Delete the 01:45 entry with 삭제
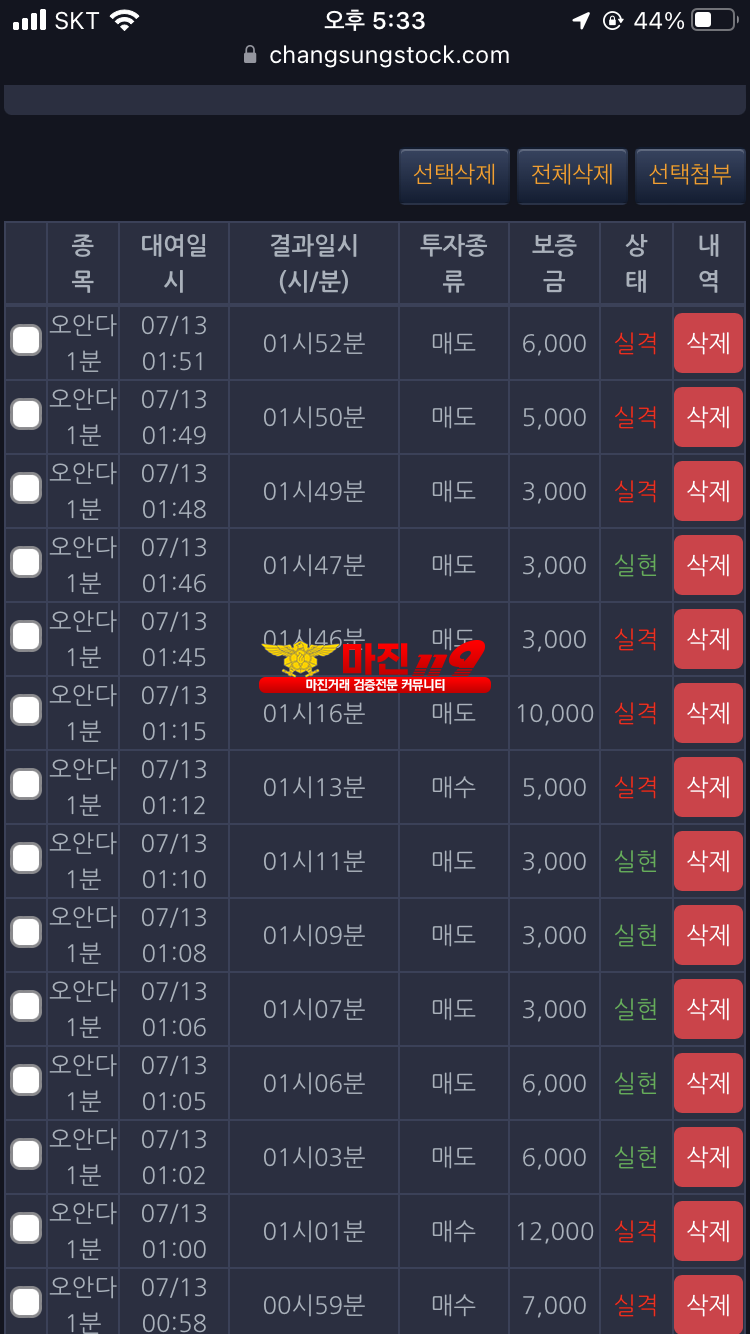Viewport: 750px width, 1334px height. click(708, 639)
